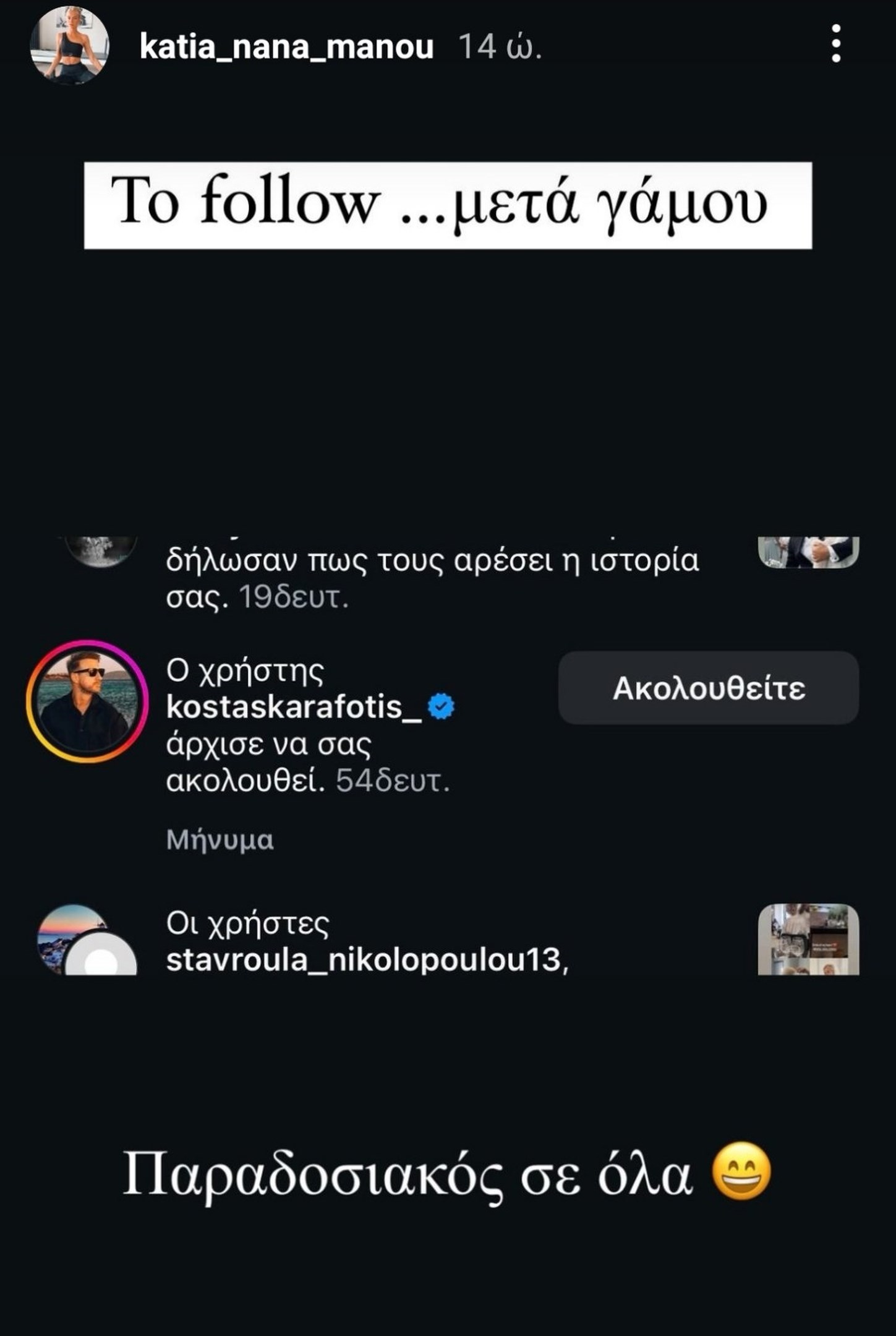Open the story options three-dot menu
Viewport: 896px width, 1336px height.
click(x=835, y=44)
